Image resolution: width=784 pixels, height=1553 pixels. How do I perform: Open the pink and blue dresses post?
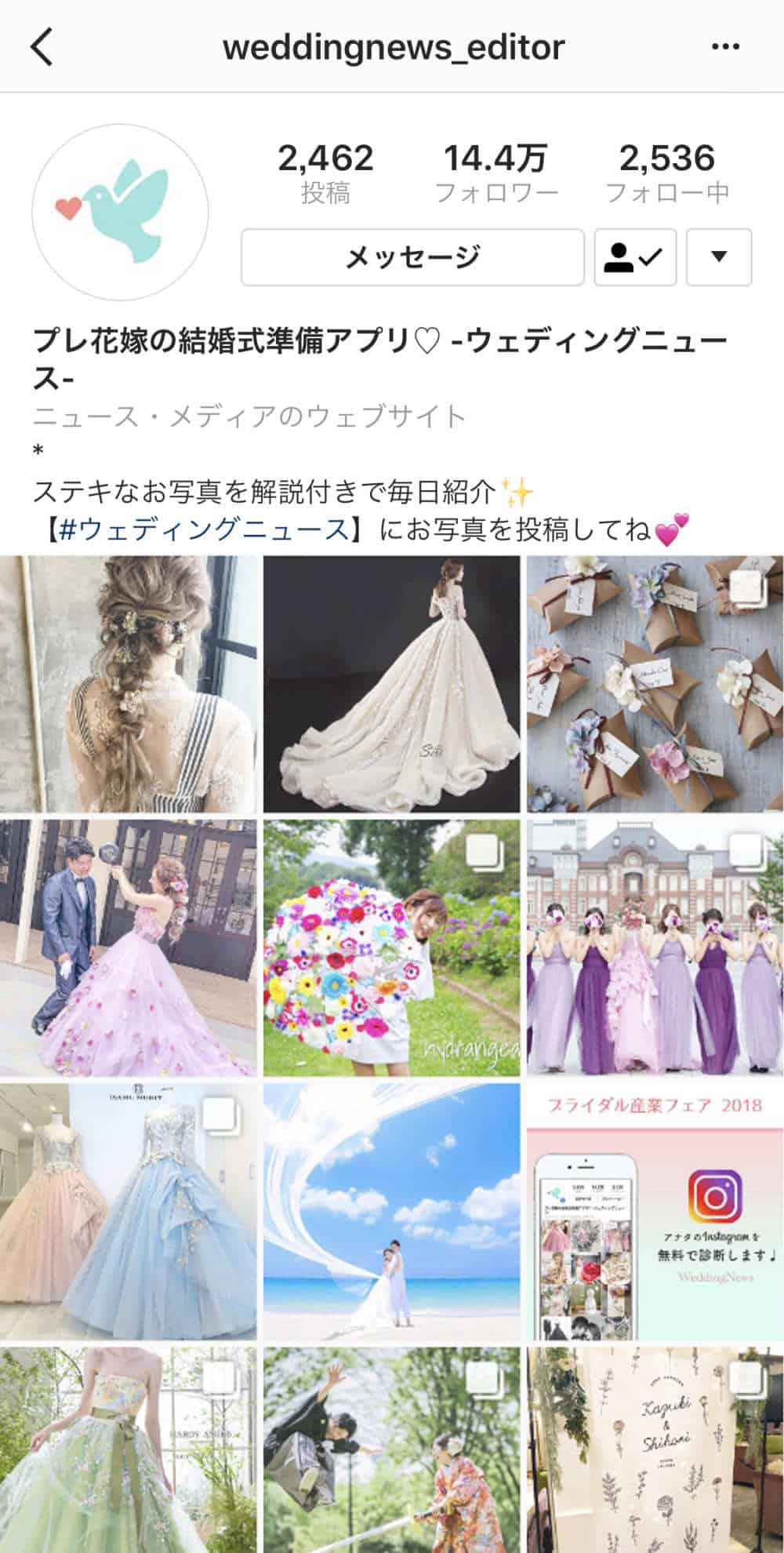128,1211
